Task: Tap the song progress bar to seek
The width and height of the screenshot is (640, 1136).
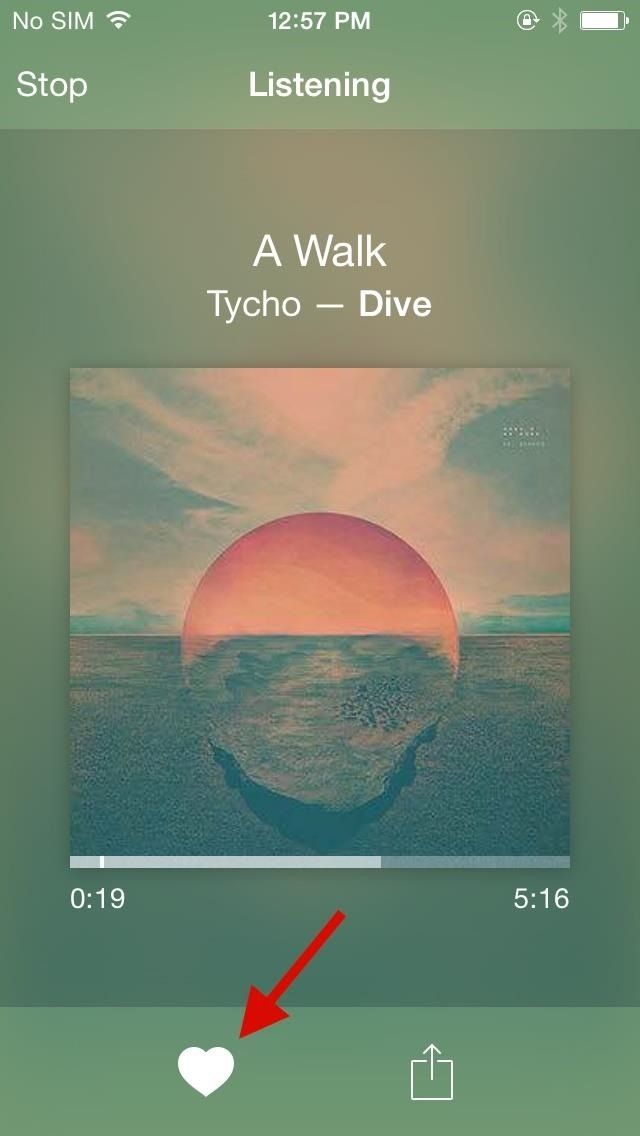Action: (320, 862)
